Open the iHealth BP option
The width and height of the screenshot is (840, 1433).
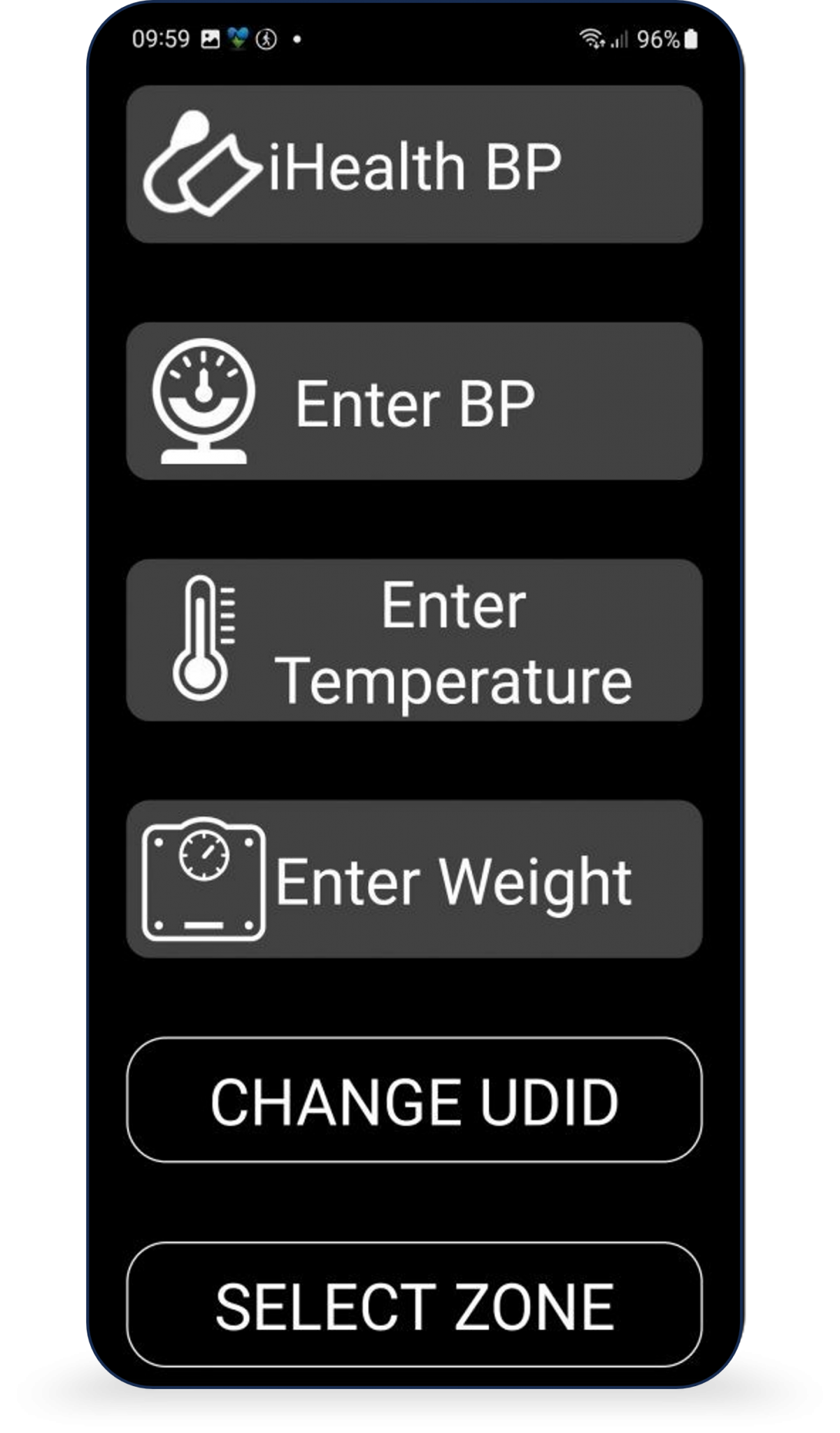(x=414, y=164)
